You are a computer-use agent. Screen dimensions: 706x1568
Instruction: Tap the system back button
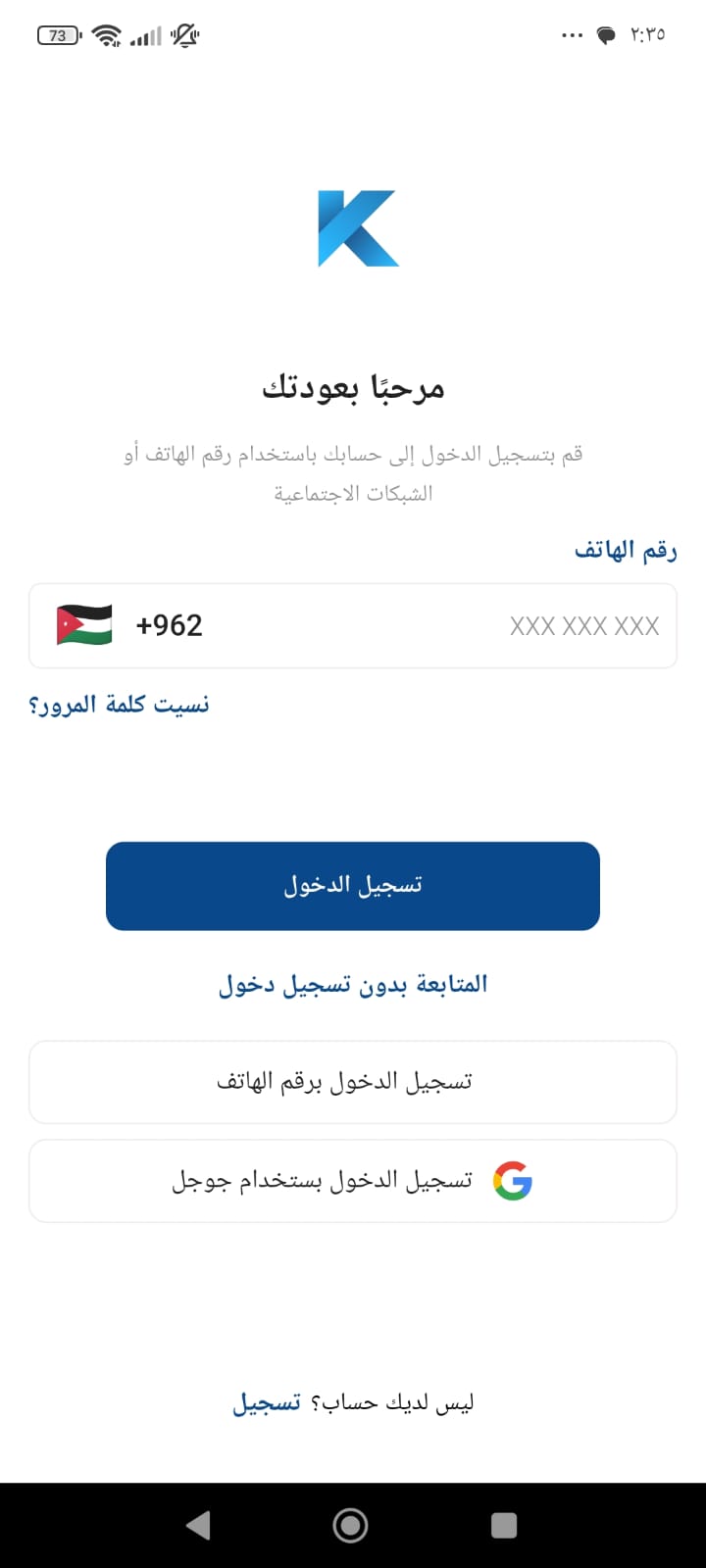[x=198, y=1525]
